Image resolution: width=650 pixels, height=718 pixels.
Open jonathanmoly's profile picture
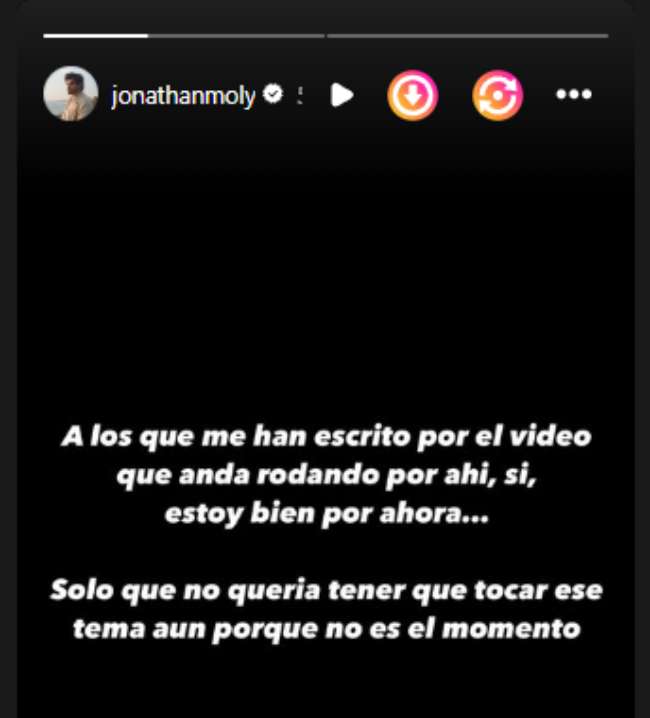click(70, 94)
